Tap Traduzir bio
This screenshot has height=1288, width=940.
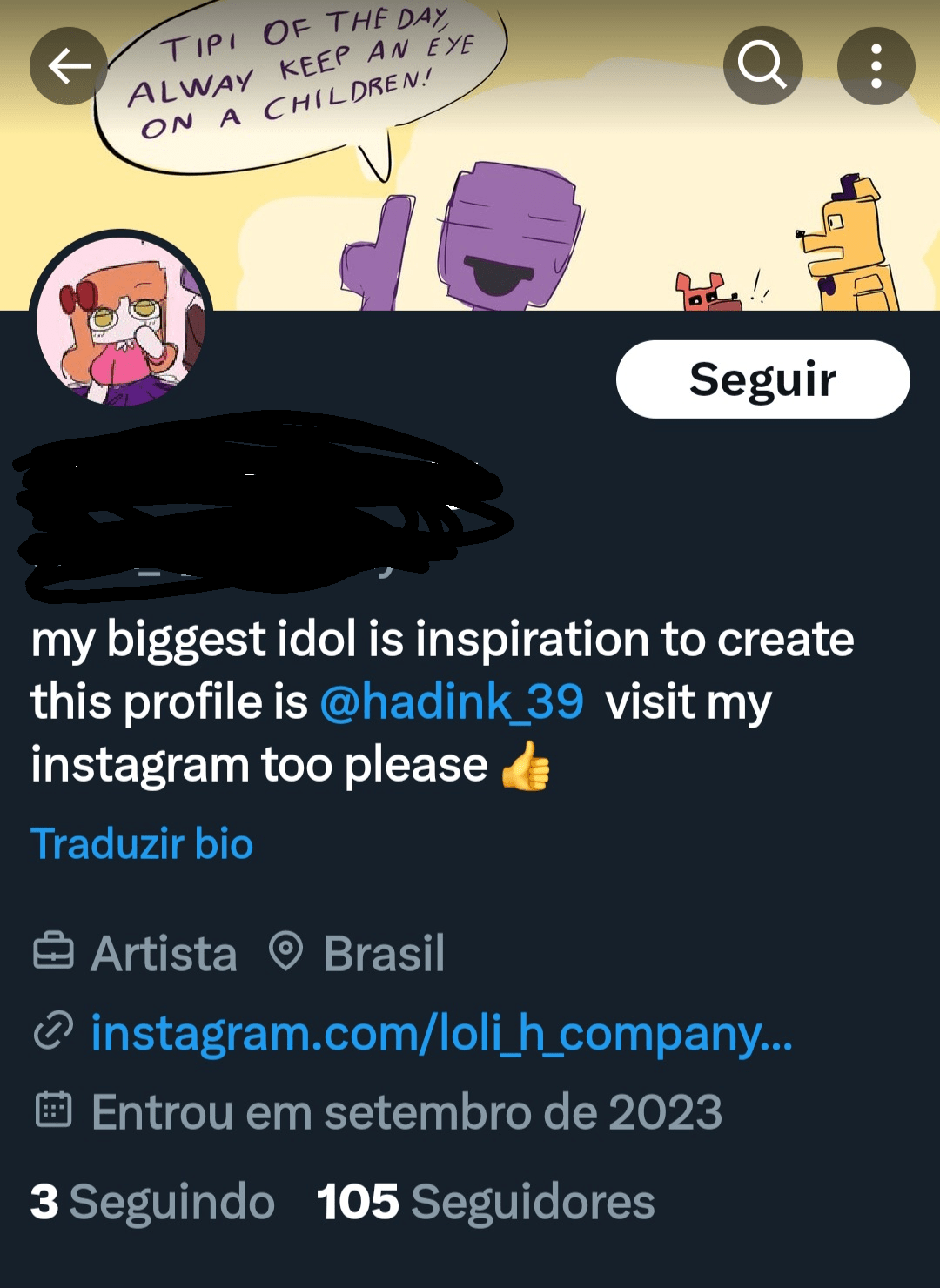[x=142, y=844]
